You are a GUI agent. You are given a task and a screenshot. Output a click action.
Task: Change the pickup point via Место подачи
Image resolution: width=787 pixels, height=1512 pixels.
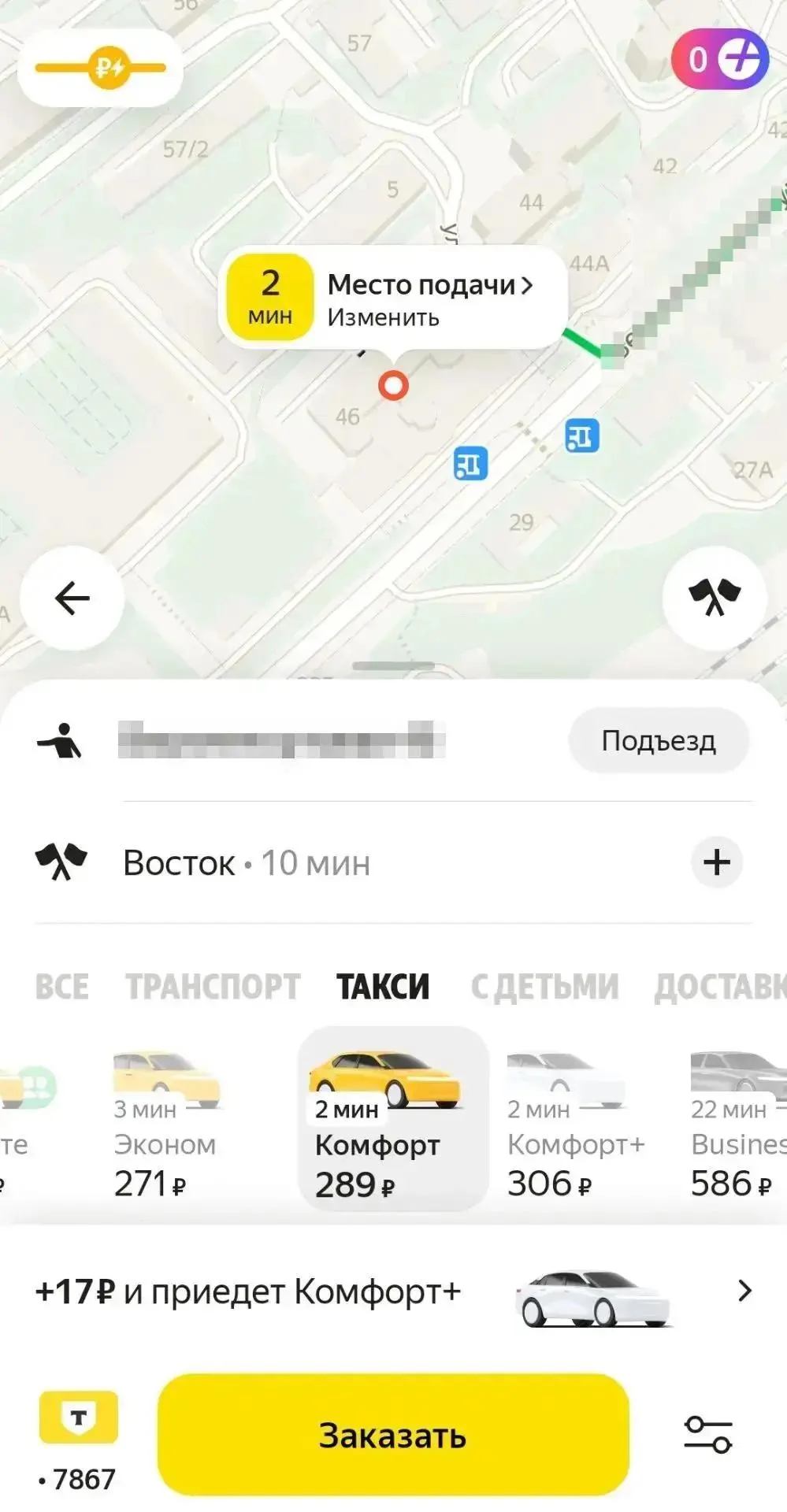point(393,299)
